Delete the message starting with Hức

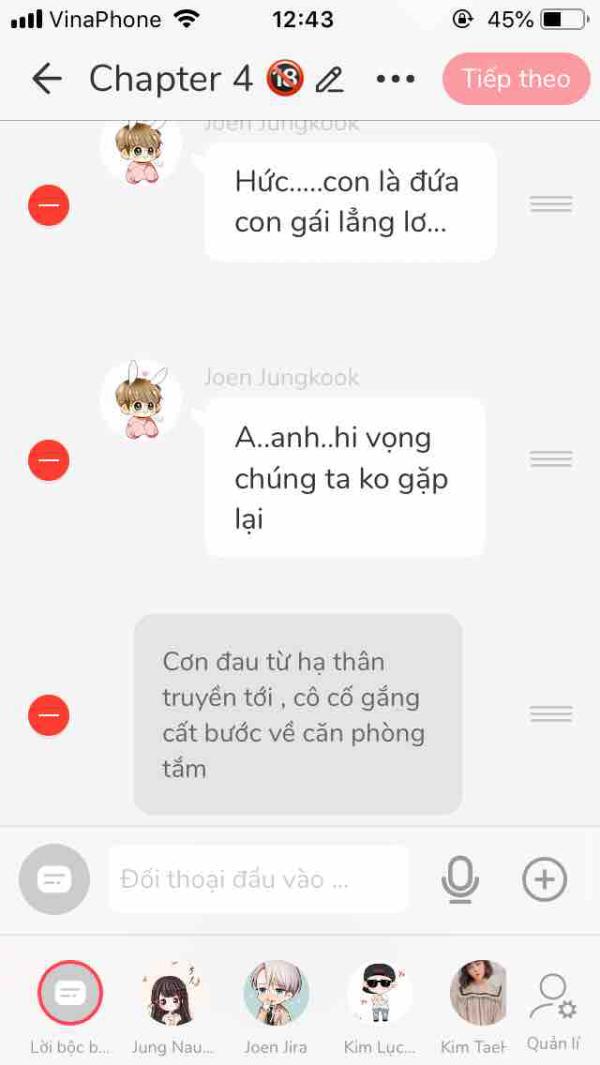click(x=48, y=206)
